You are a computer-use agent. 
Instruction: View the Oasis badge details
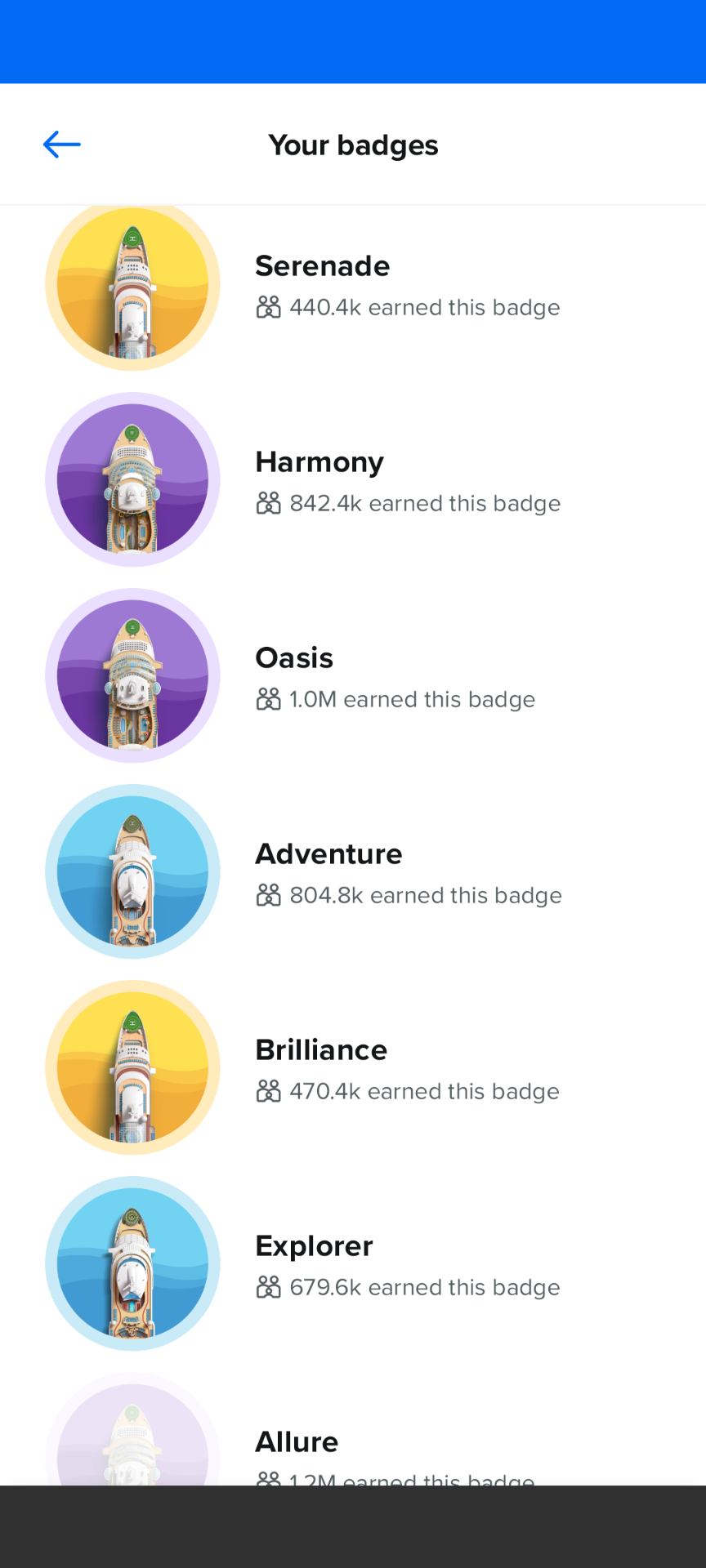coord(353,675)
